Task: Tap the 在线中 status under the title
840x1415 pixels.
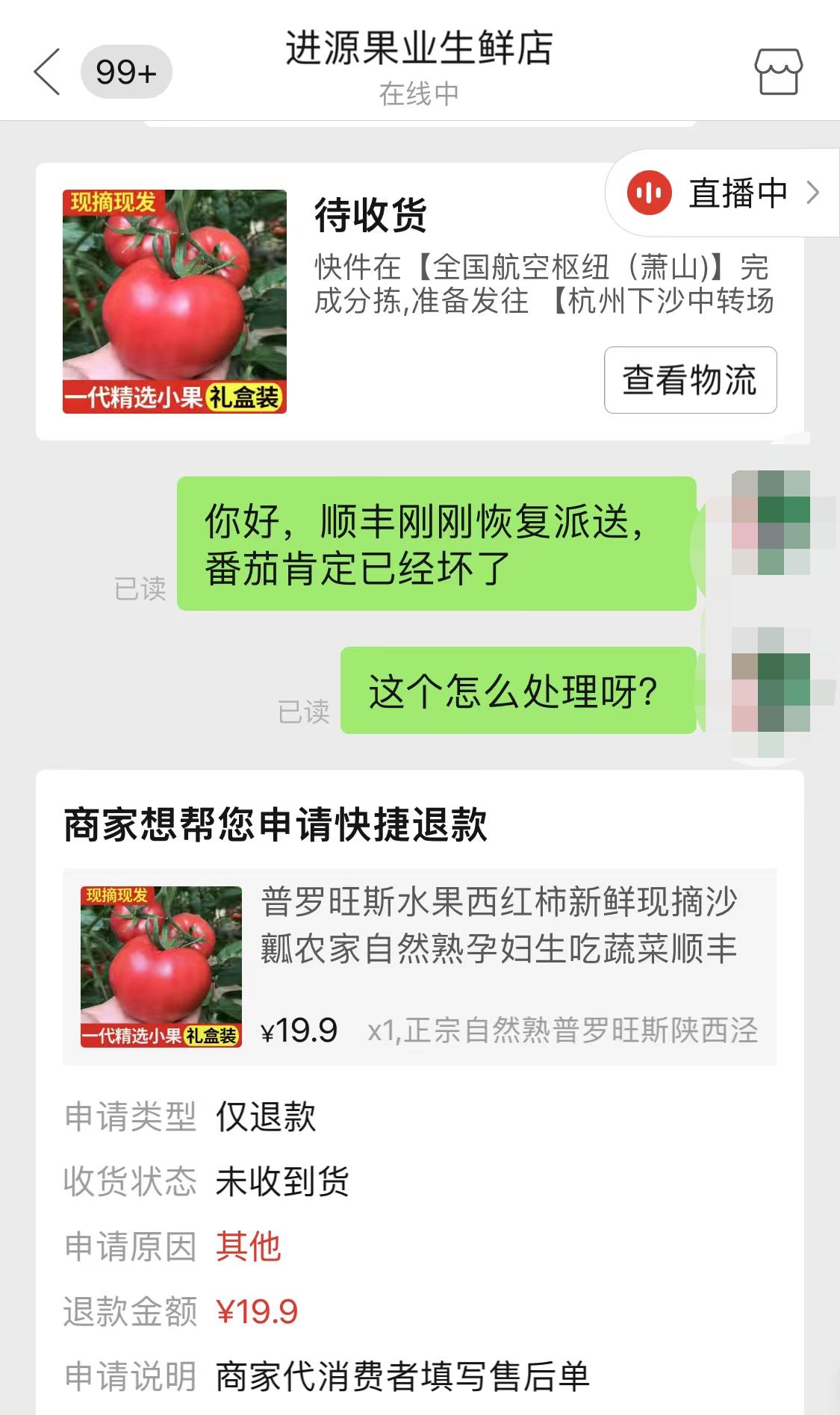Action: point(420,91)
